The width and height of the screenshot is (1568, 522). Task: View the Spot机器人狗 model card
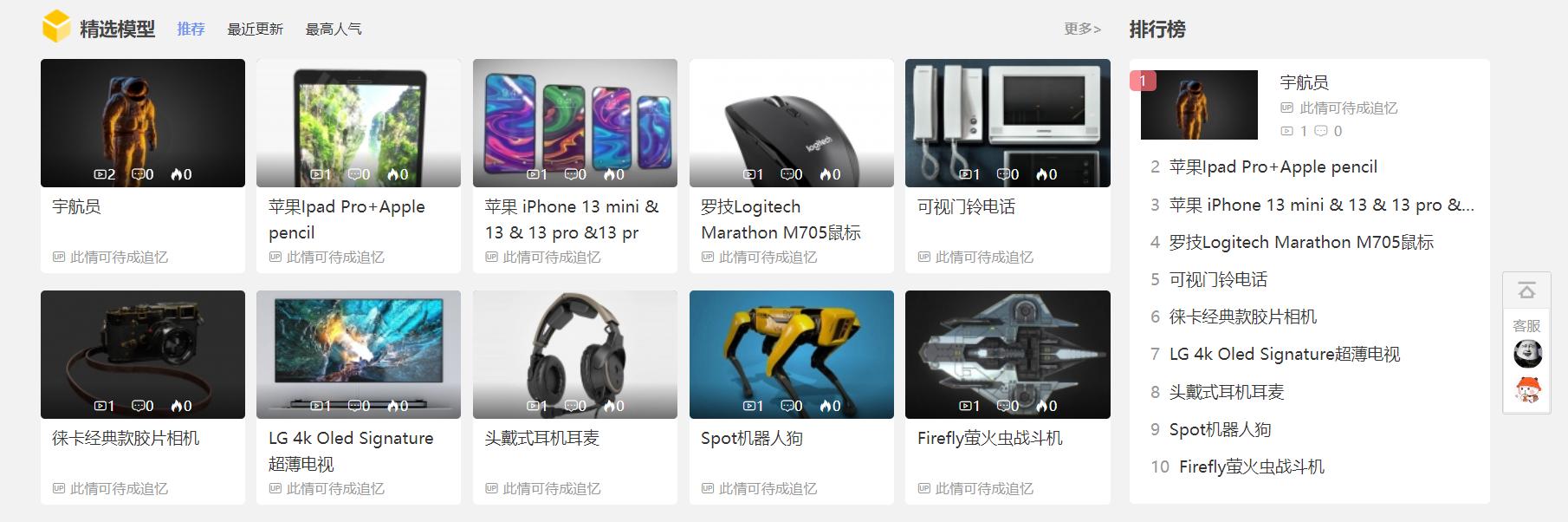point(791,355)
